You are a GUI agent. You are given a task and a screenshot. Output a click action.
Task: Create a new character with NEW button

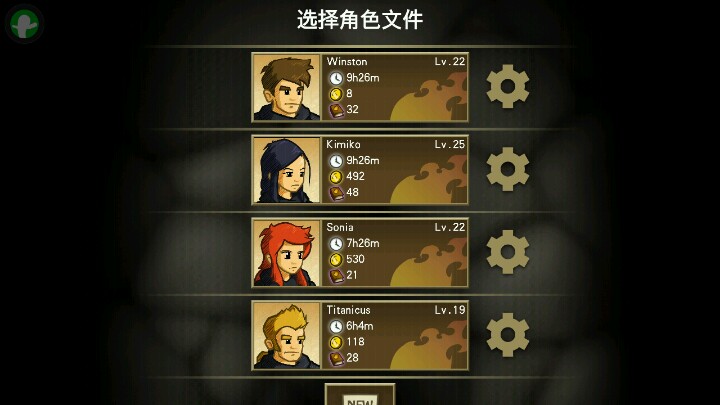point(360,396)
